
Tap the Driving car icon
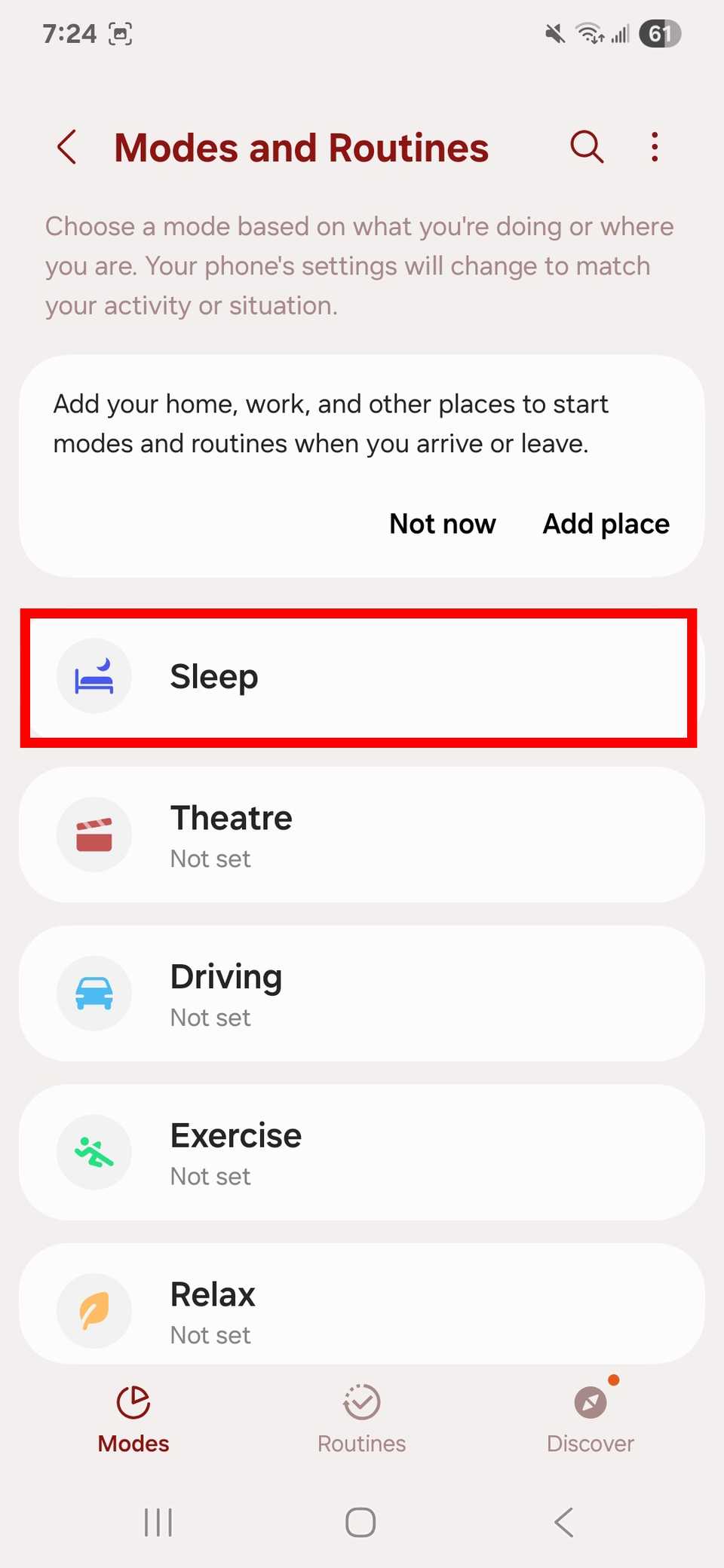tap(94, 994)
